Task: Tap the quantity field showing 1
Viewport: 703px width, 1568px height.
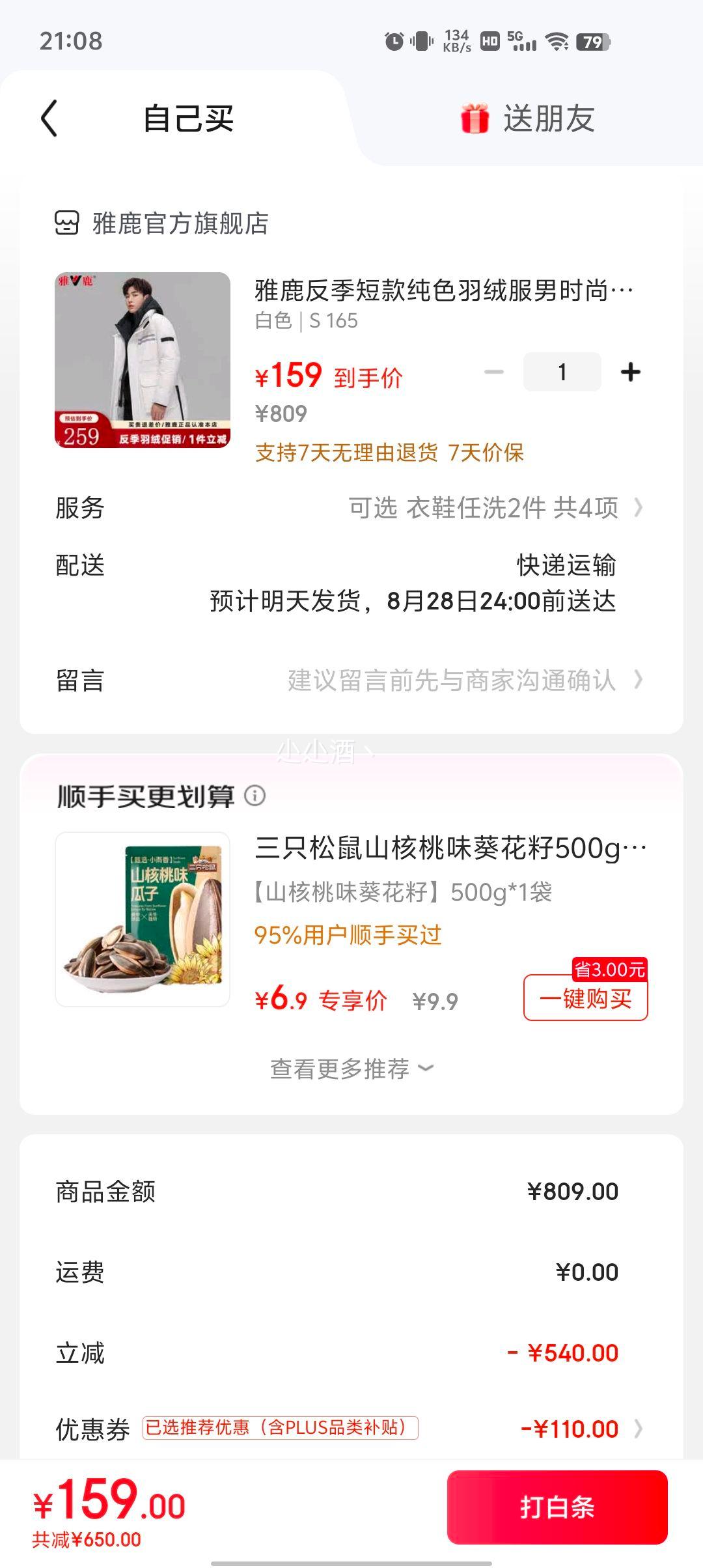Action: tap(562, 372)
